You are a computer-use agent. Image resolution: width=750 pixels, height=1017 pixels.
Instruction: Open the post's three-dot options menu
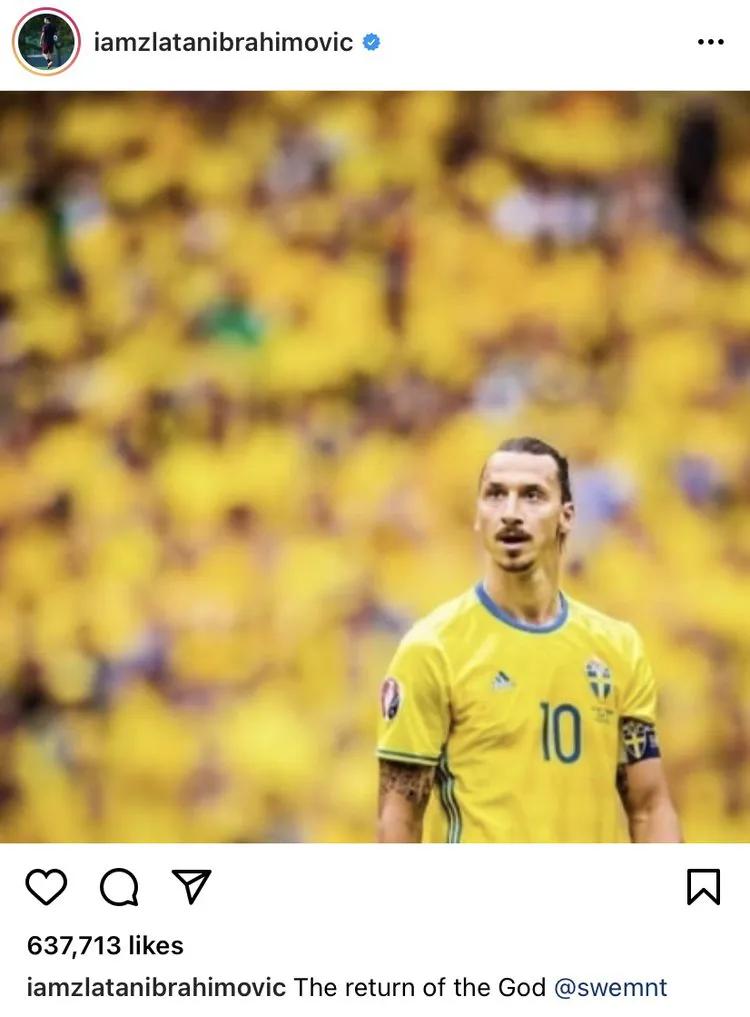pyautogui.click(x=709, y=42)
